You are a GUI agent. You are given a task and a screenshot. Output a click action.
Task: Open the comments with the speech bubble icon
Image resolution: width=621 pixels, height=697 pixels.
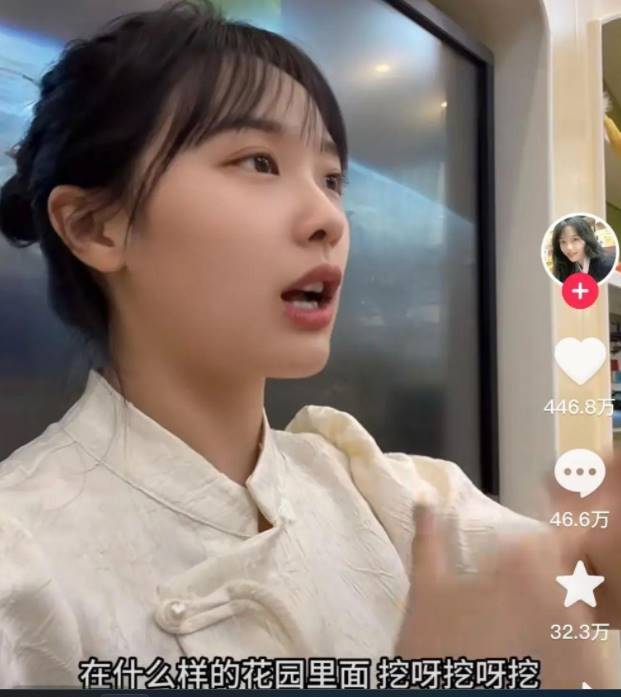(x=580, y=472)
